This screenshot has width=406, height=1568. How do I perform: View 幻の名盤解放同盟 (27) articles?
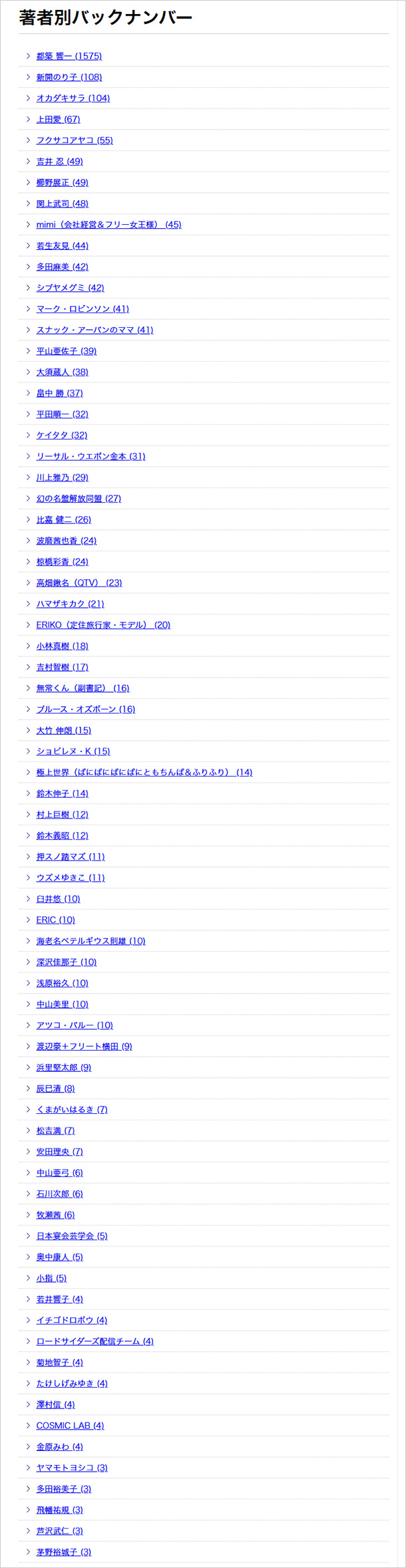point(79,499)
